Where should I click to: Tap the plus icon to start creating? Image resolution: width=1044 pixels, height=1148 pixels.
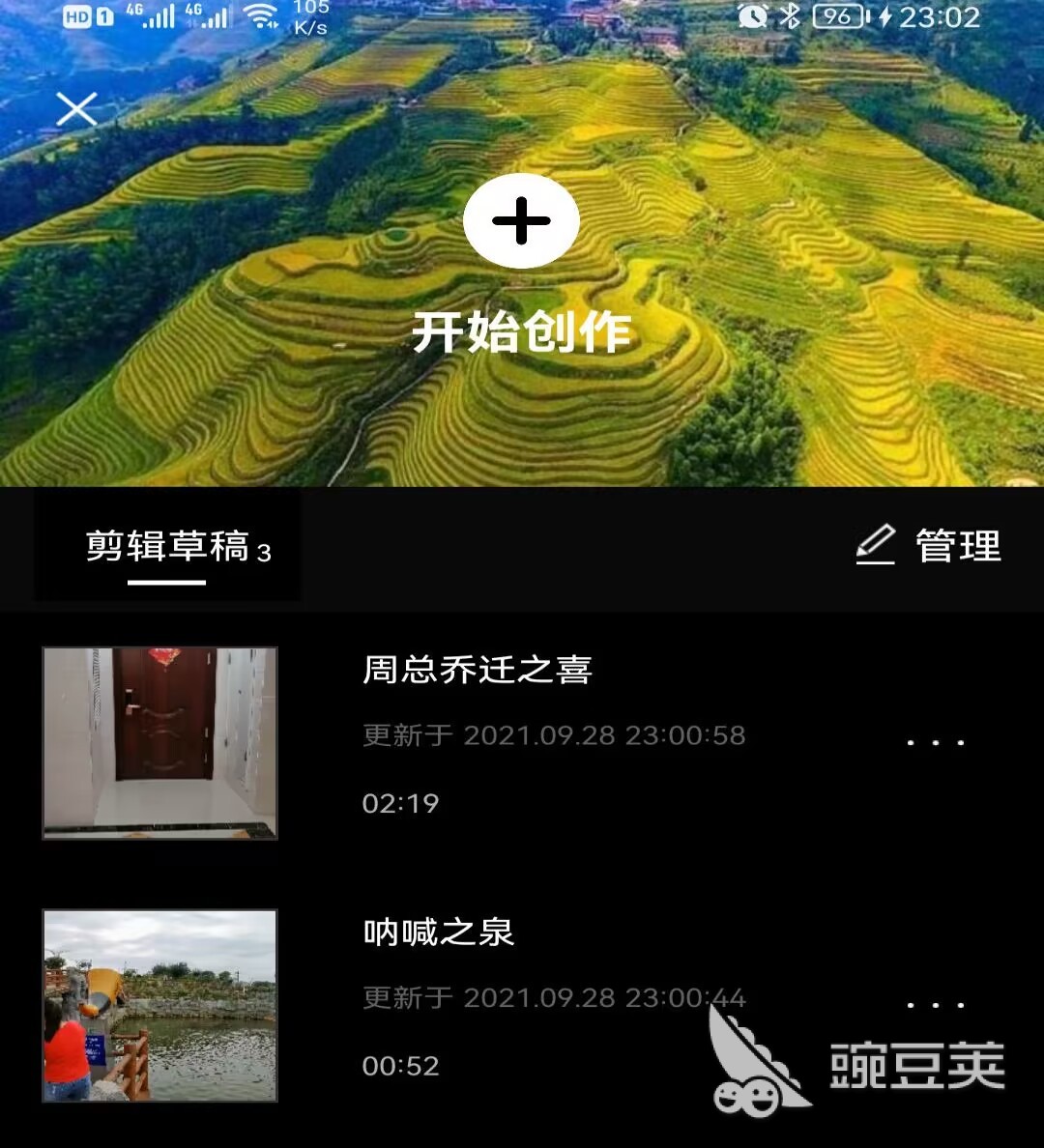[523, 220]
